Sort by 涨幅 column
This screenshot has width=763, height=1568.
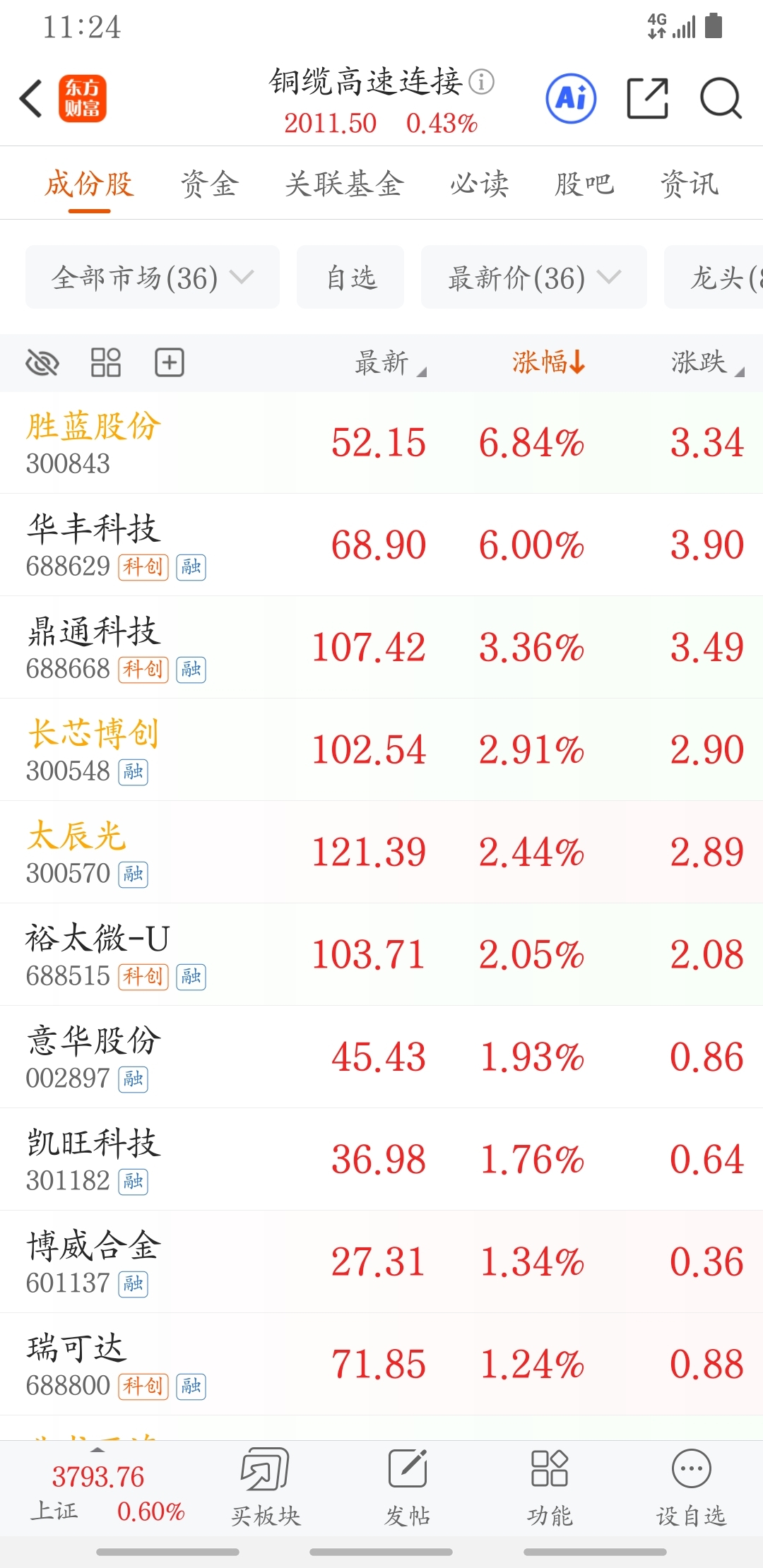point(549,362)
